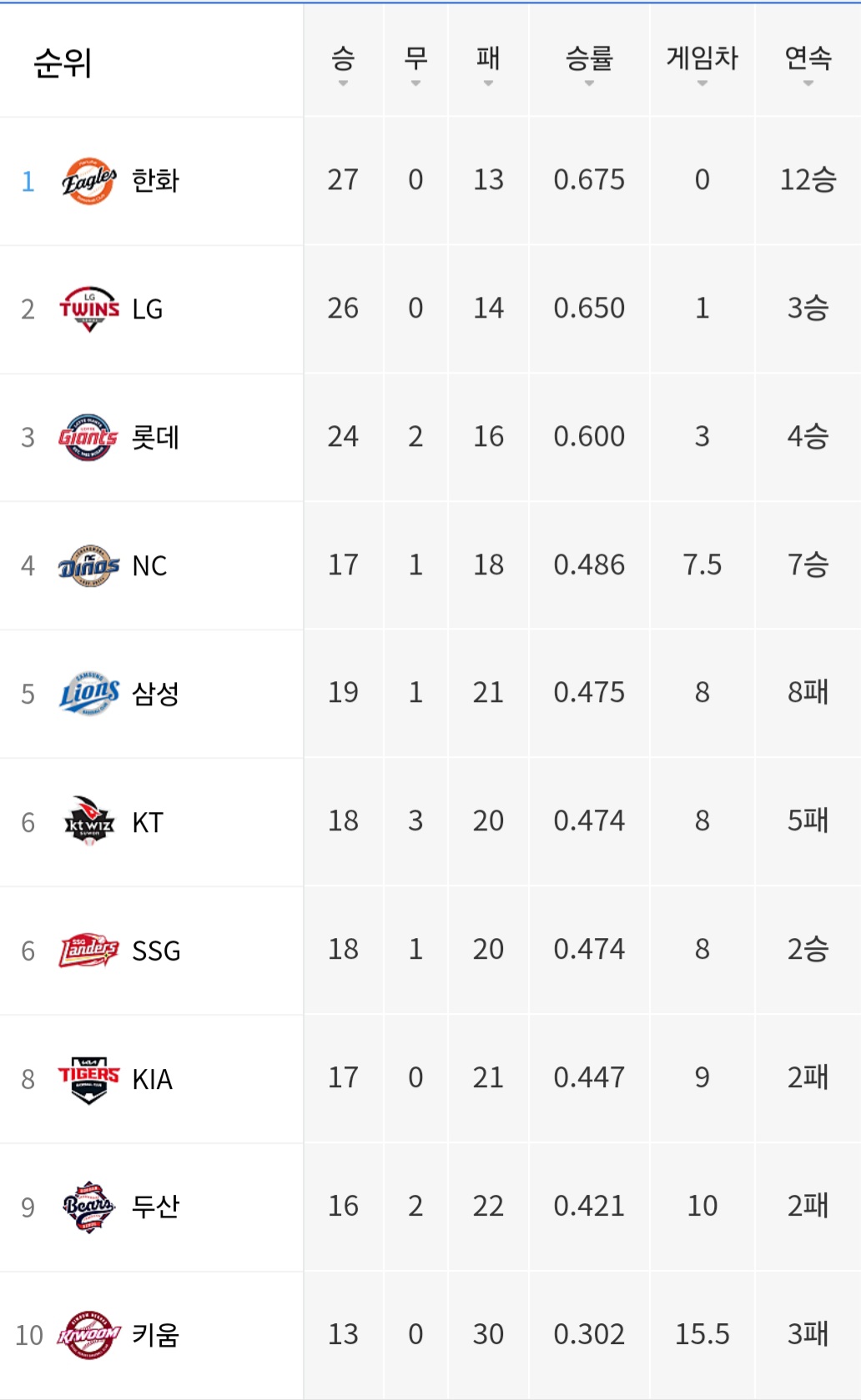Select the 키움 team row

click(430, 1336)
